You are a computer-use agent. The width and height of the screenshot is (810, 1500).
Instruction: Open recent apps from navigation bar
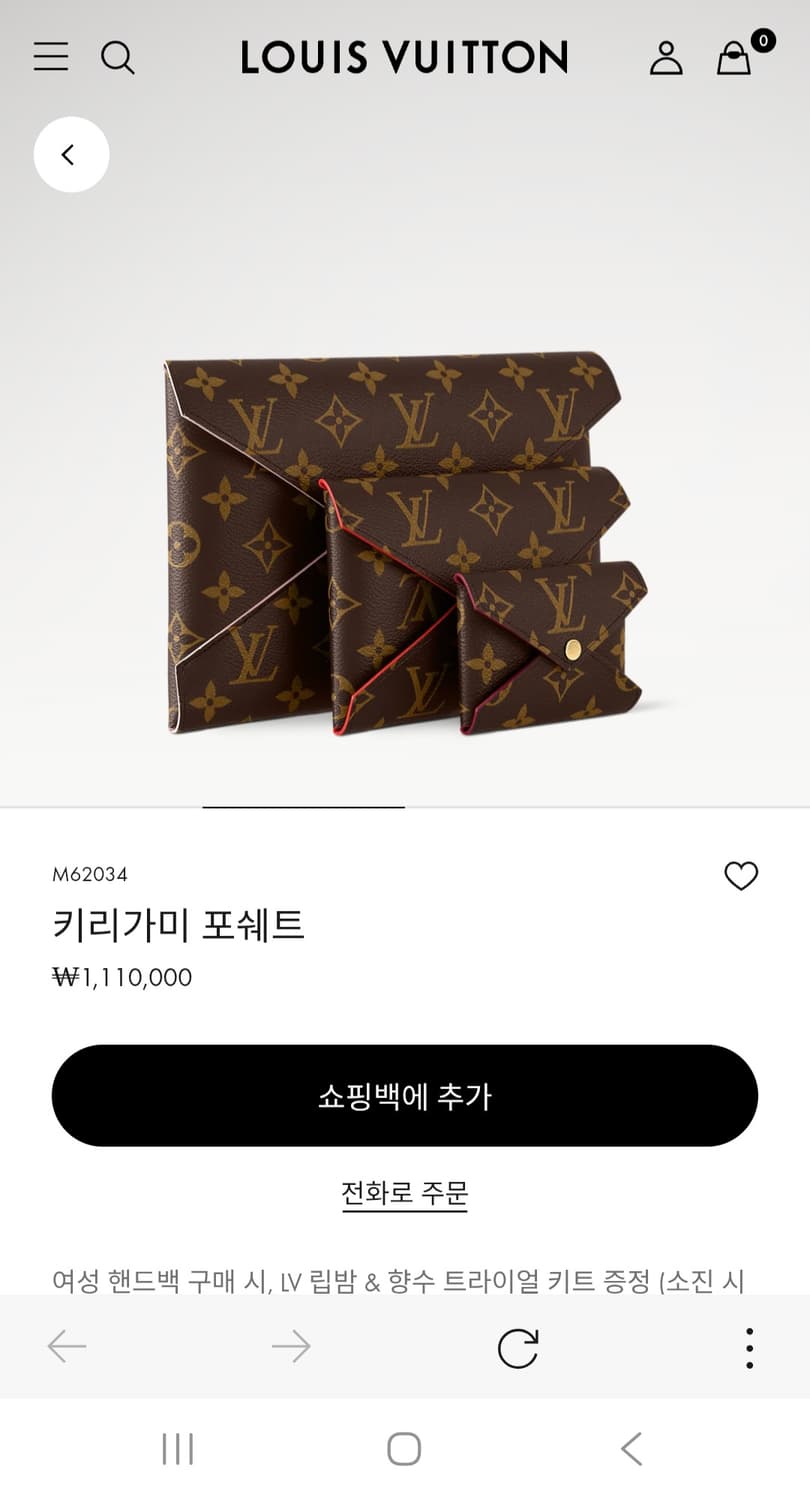(x=177, y=1446)
